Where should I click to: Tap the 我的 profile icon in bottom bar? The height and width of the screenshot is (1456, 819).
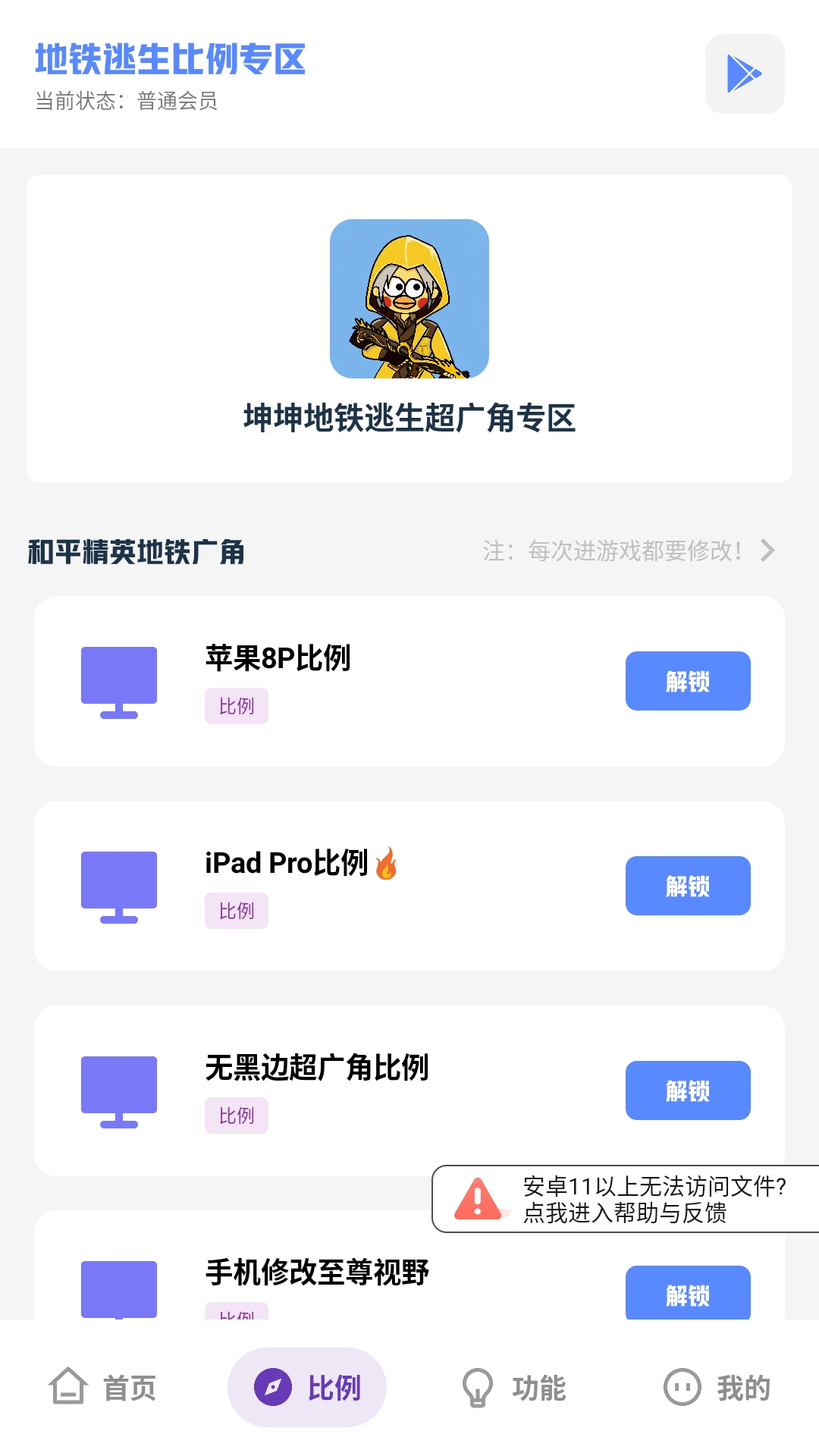tap(682, 1387)
